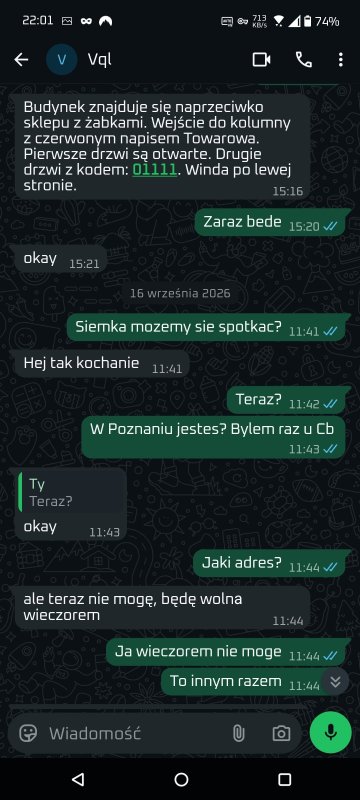
Task: Open the three-dot overflow menu
Action: [x=341, y=60]
